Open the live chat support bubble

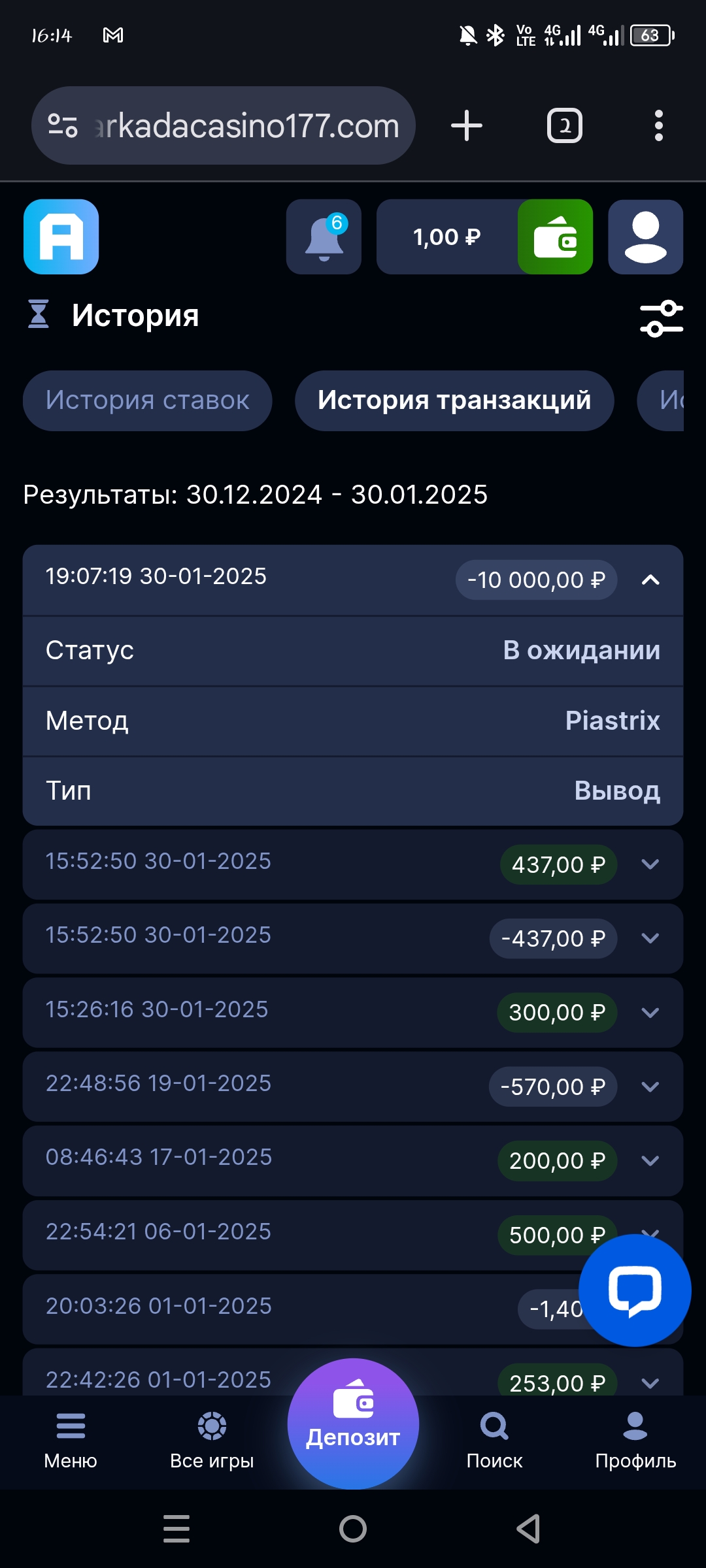(635, 1290)
